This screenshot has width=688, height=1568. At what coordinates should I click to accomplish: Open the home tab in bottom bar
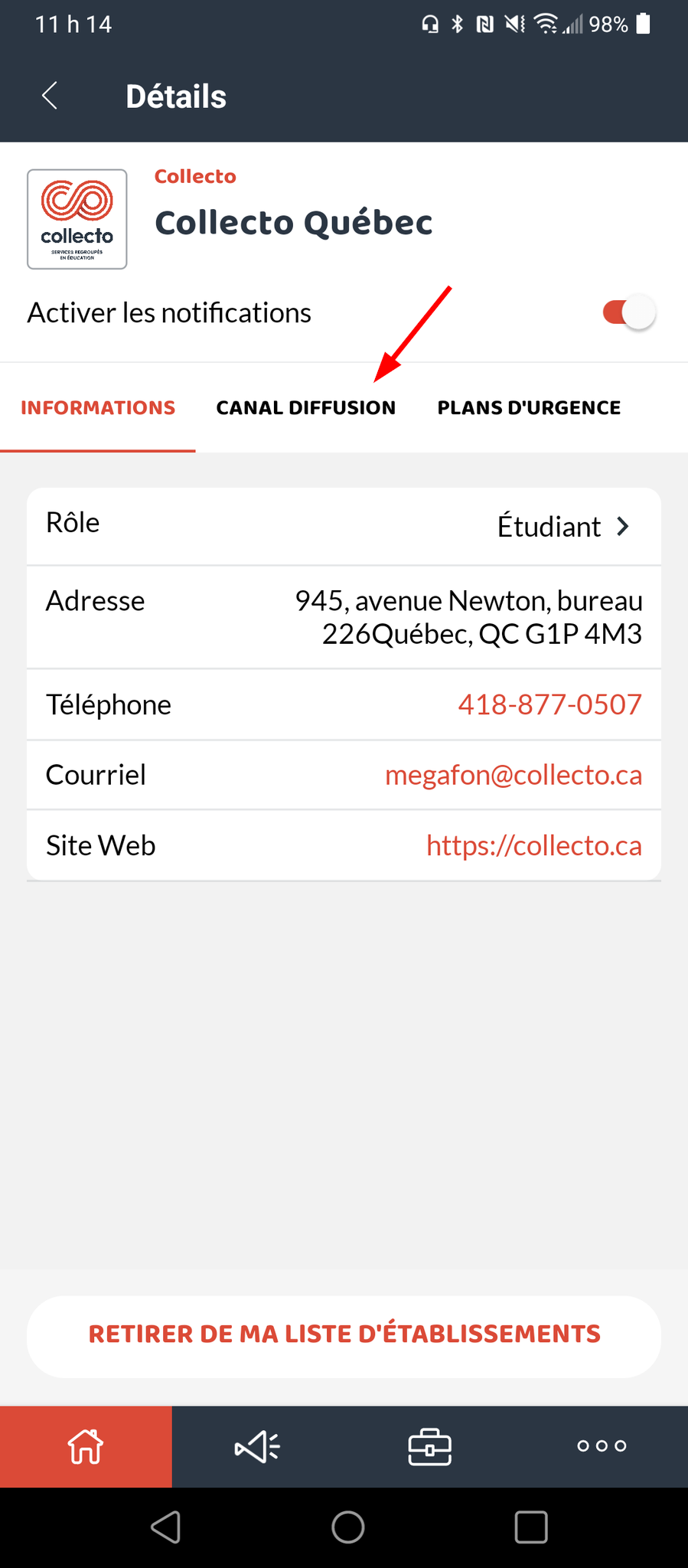[86, 1446]
